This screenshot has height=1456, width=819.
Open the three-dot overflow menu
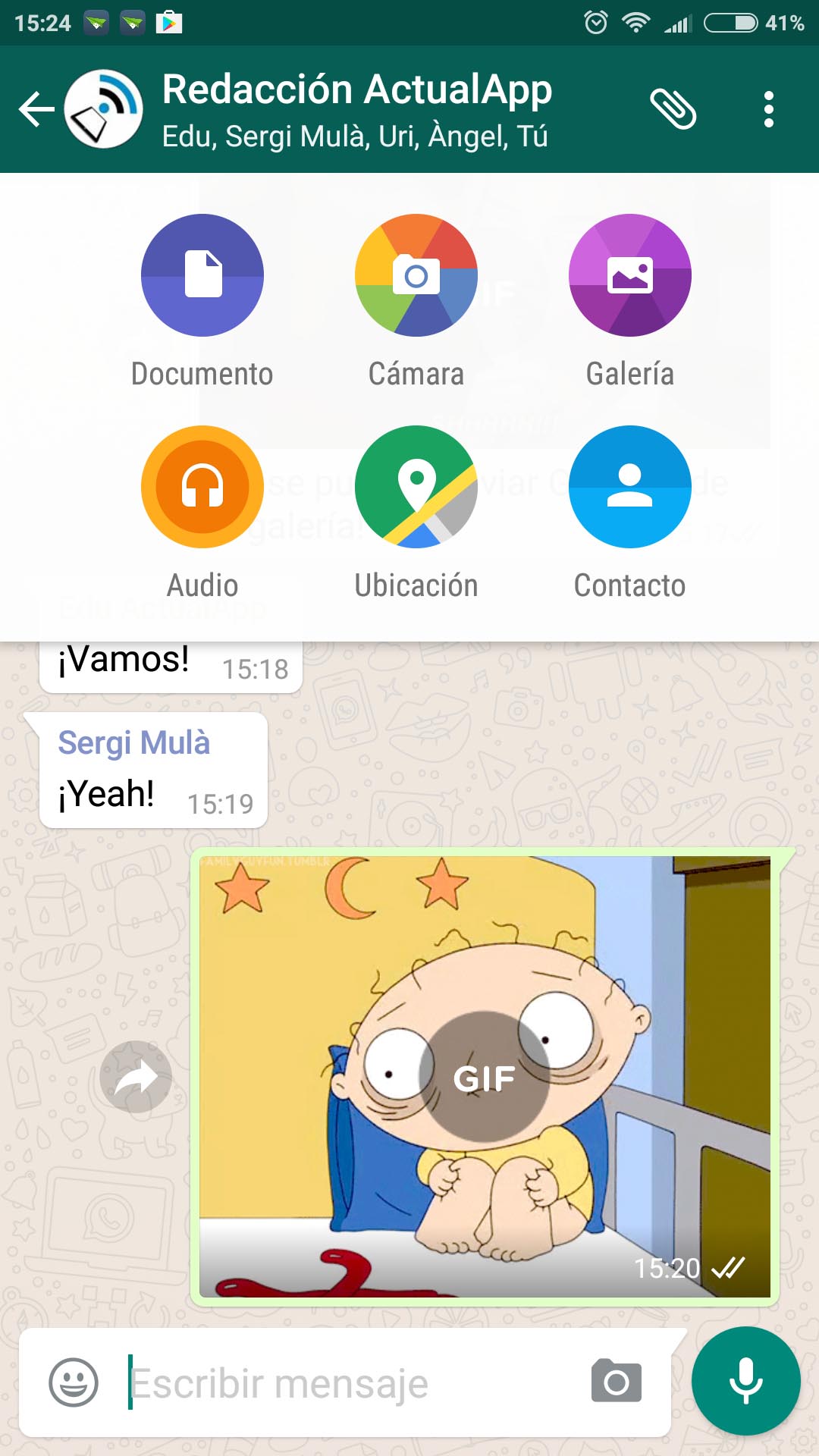click(x=769, y=109)
